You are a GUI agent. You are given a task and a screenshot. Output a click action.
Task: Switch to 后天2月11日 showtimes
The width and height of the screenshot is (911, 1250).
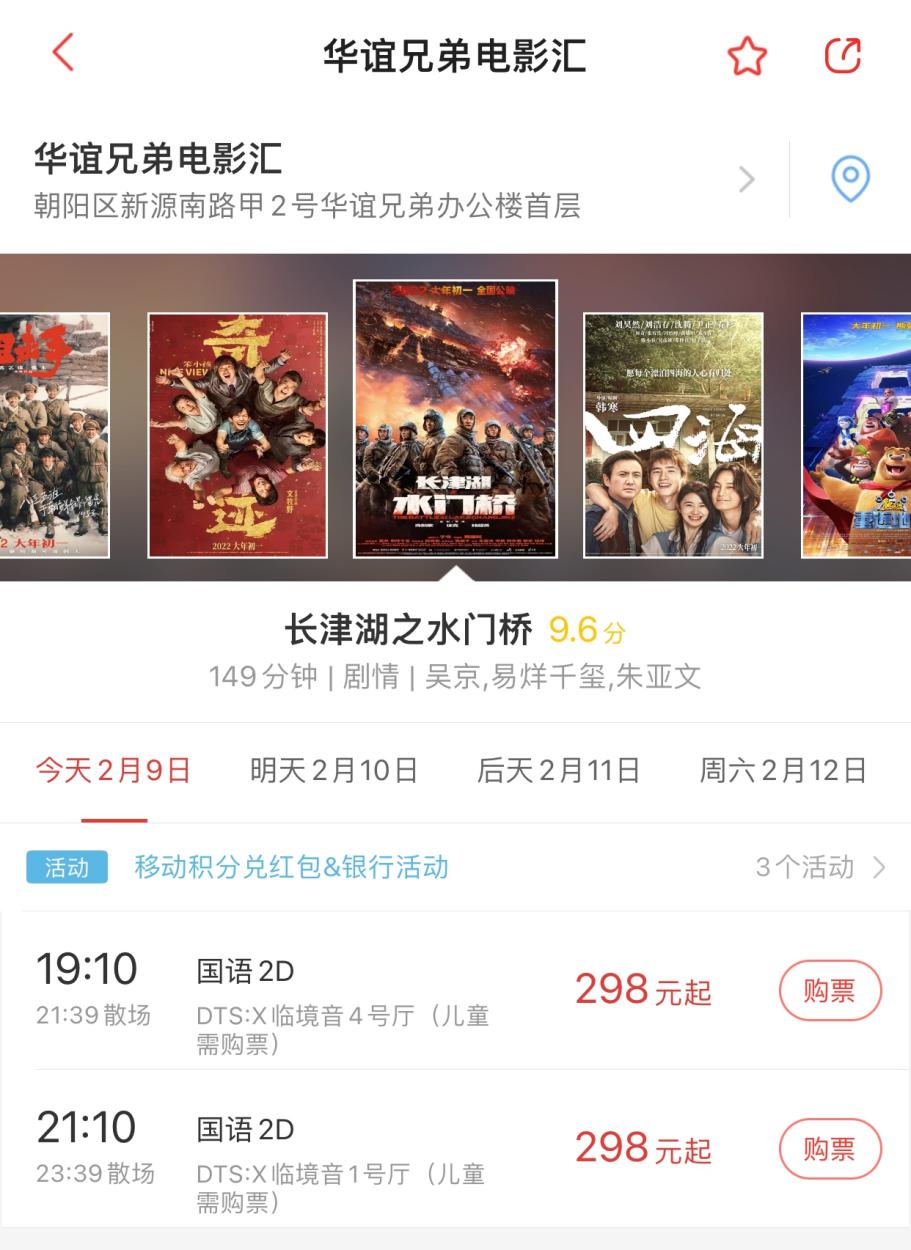(x=558, y=770)
